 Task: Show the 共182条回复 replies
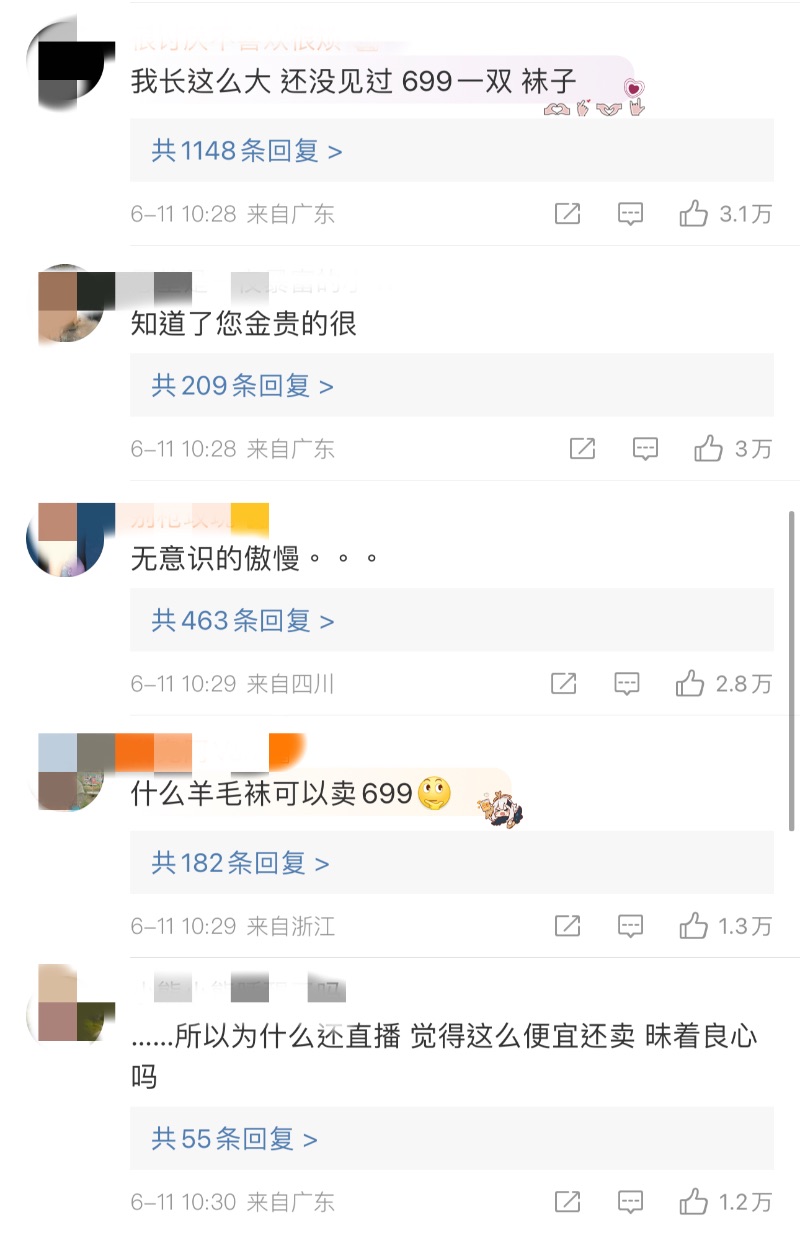pos(241,863)
